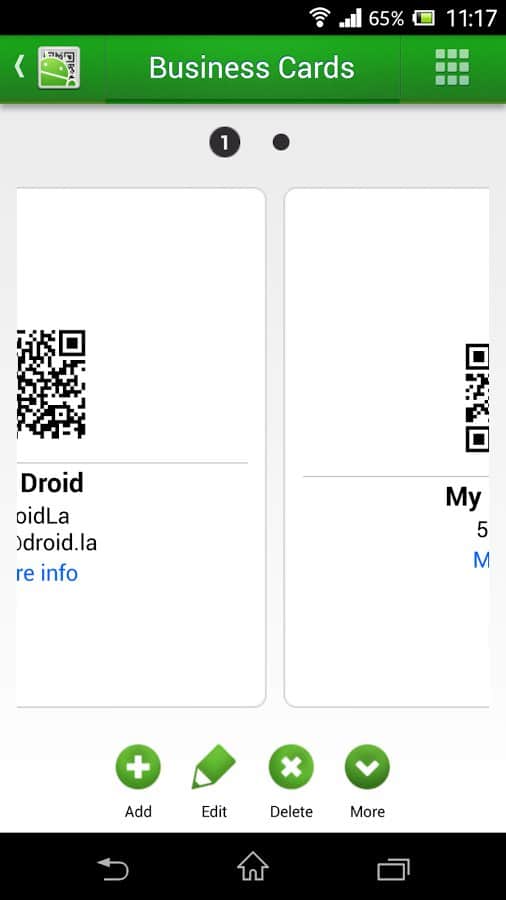The height and width of the screenshot is (900, 506).
Task: Open more info on the Droid card
Action: point(47,573)
